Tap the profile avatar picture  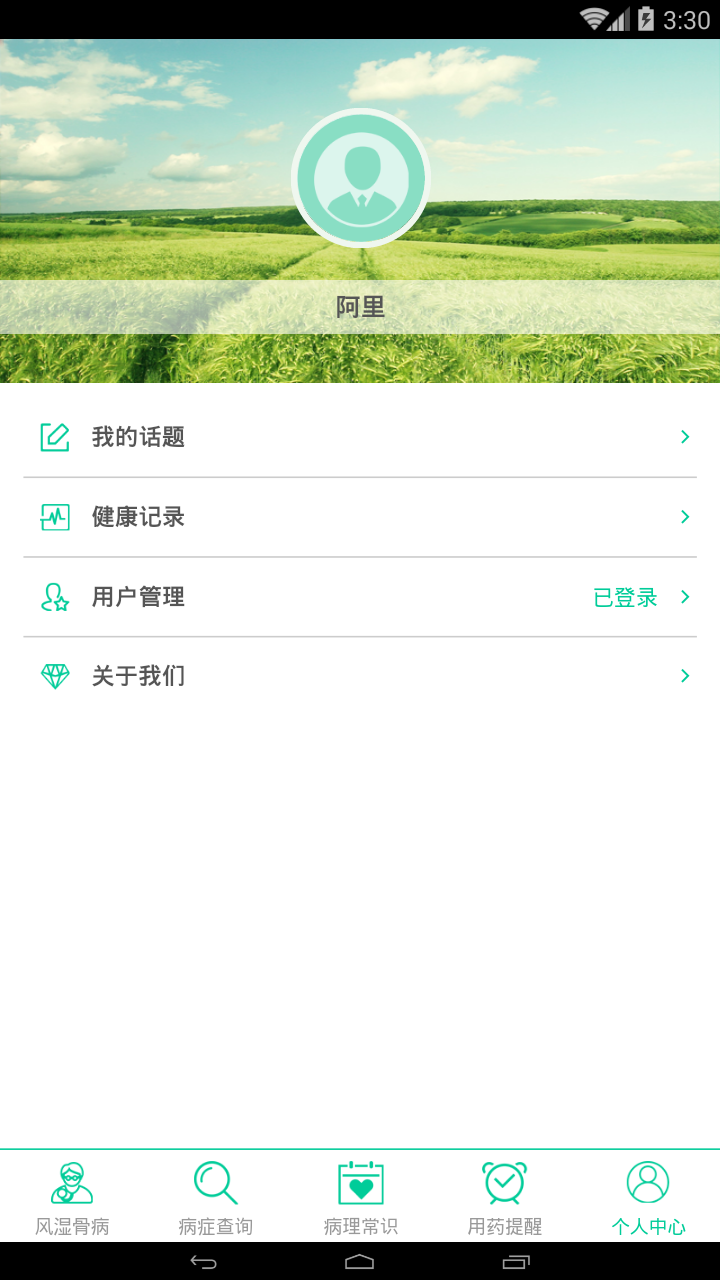pos(361,178)
